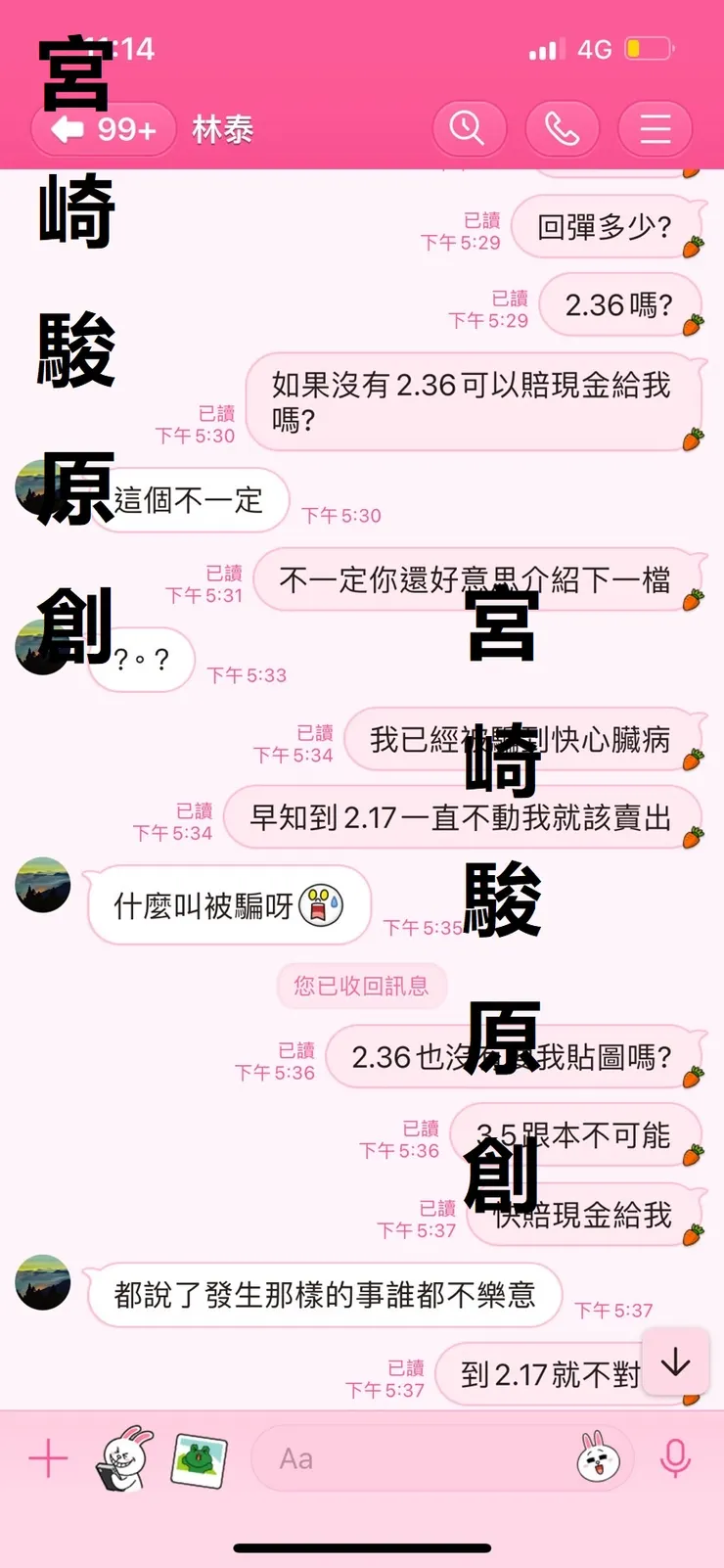Jump to latest messages with the down arrow
Image resolution: width=724 pixels, height=1568 pixels.
click(x=676, y=1361)
